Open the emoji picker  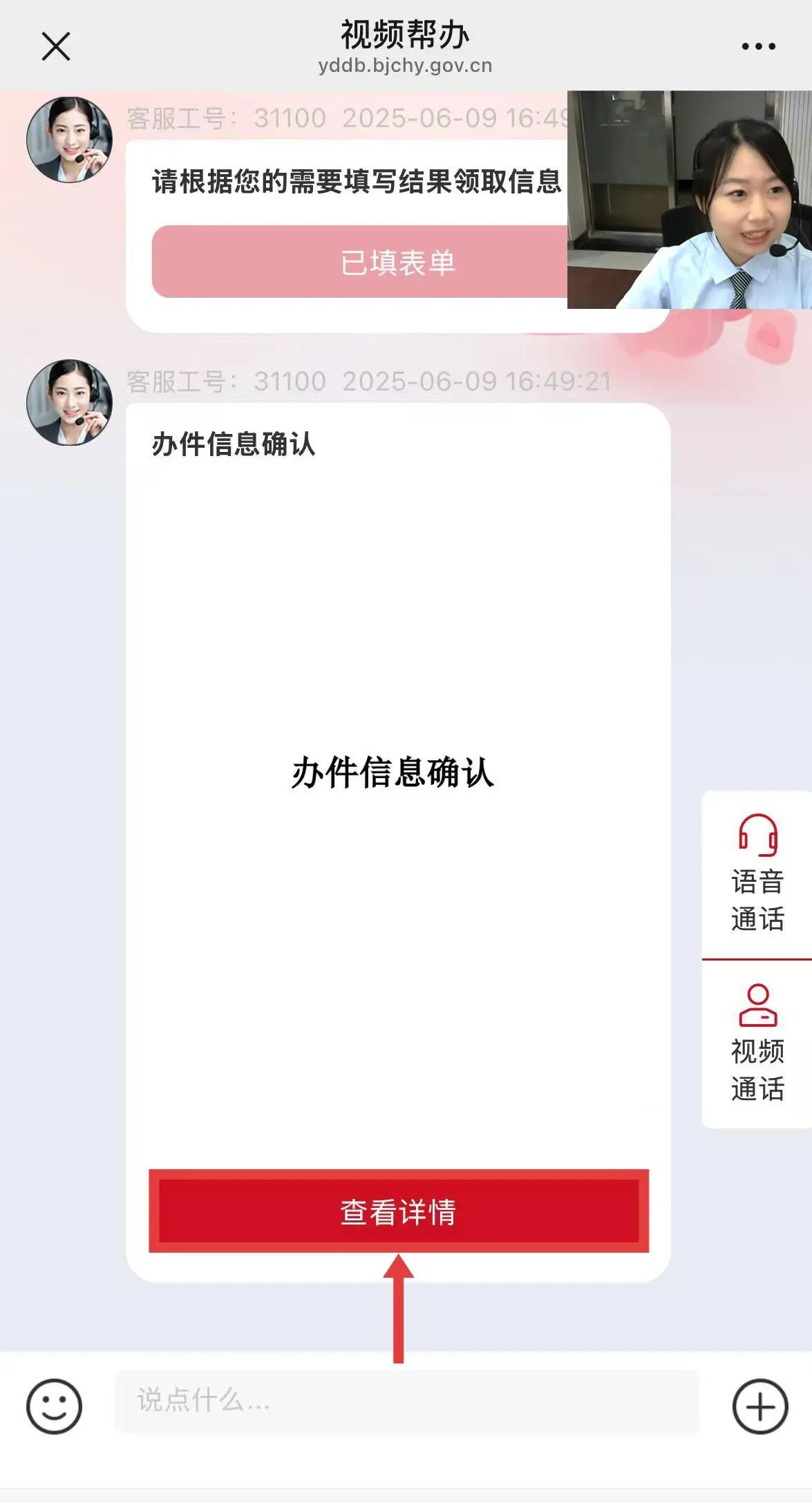point(55,1406)
